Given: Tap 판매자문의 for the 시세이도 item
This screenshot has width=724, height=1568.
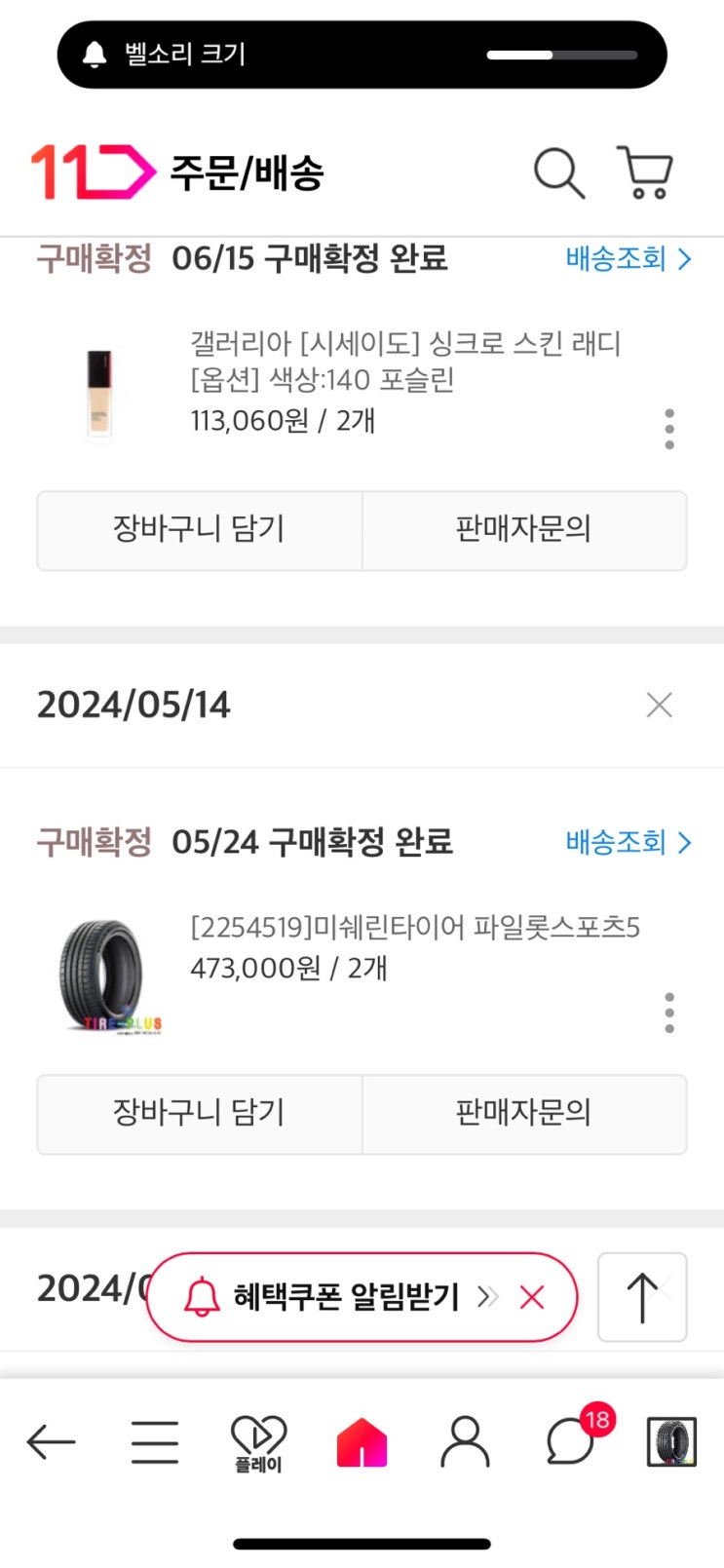Looking at the screenshot, I should [x=524, y=530].
